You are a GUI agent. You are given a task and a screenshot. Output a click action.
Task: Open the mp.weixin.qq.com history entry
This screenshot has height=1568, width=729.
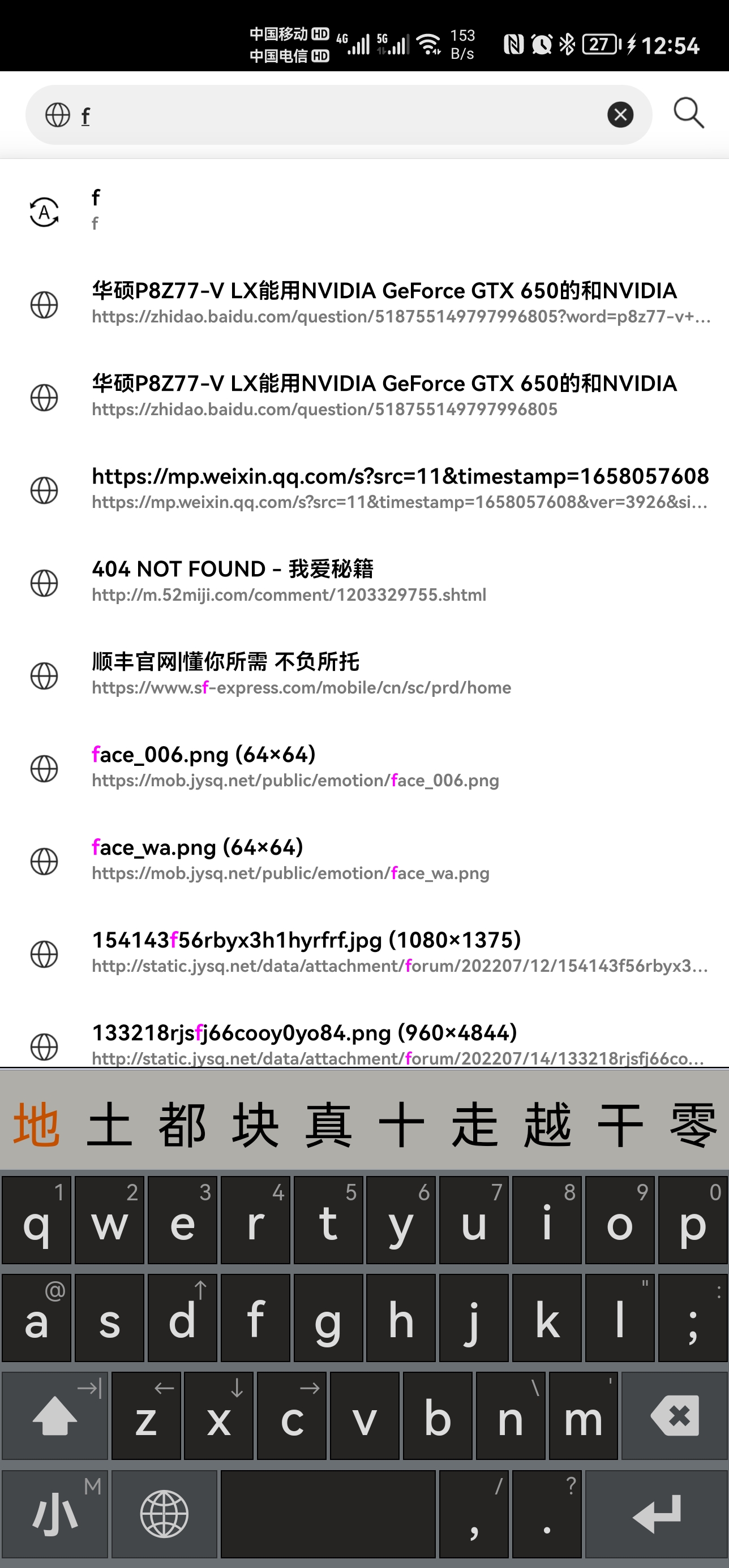point(364,489)
